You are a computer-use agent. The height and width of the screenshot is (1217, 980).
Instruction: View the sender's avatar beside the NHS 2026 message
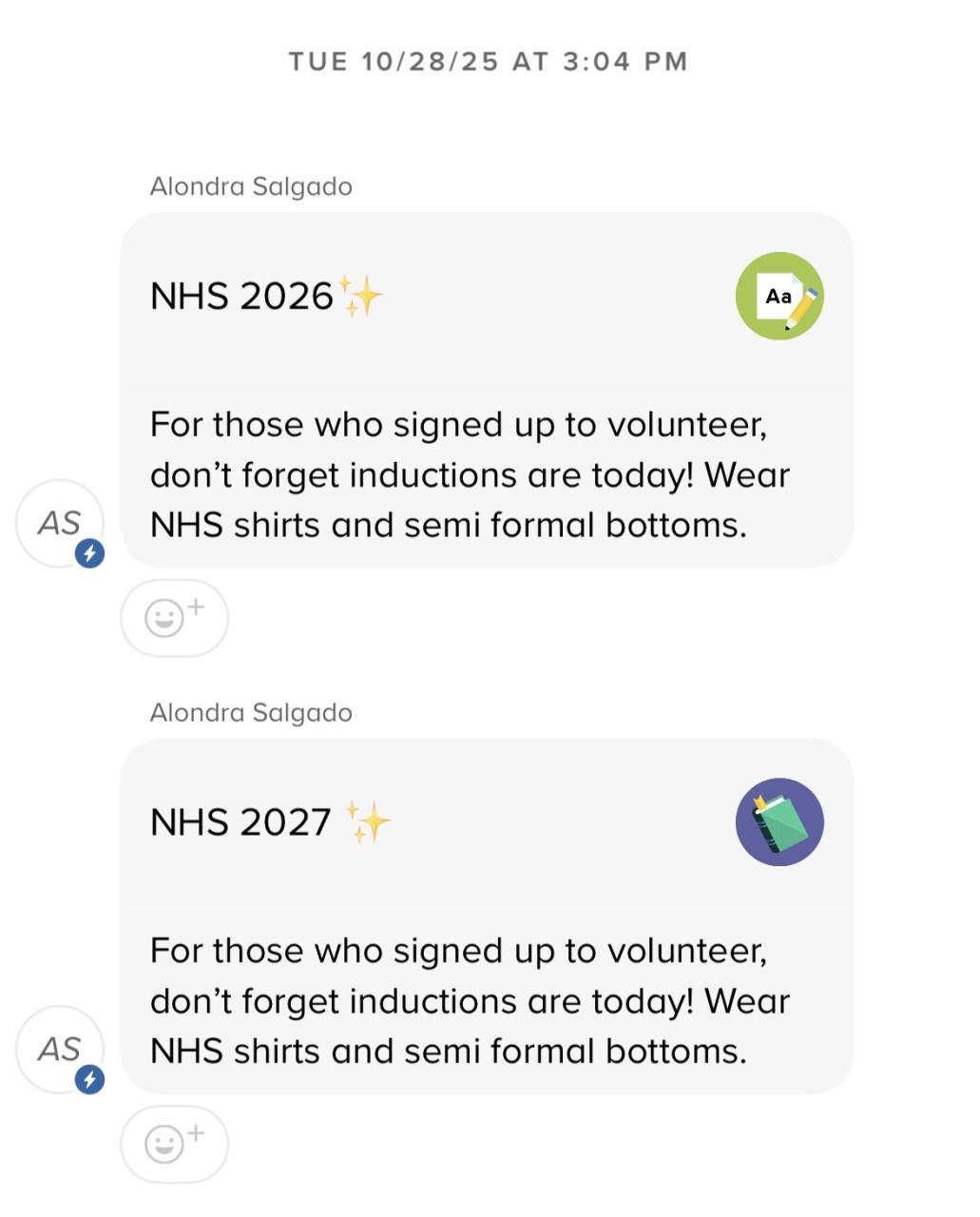60,523
